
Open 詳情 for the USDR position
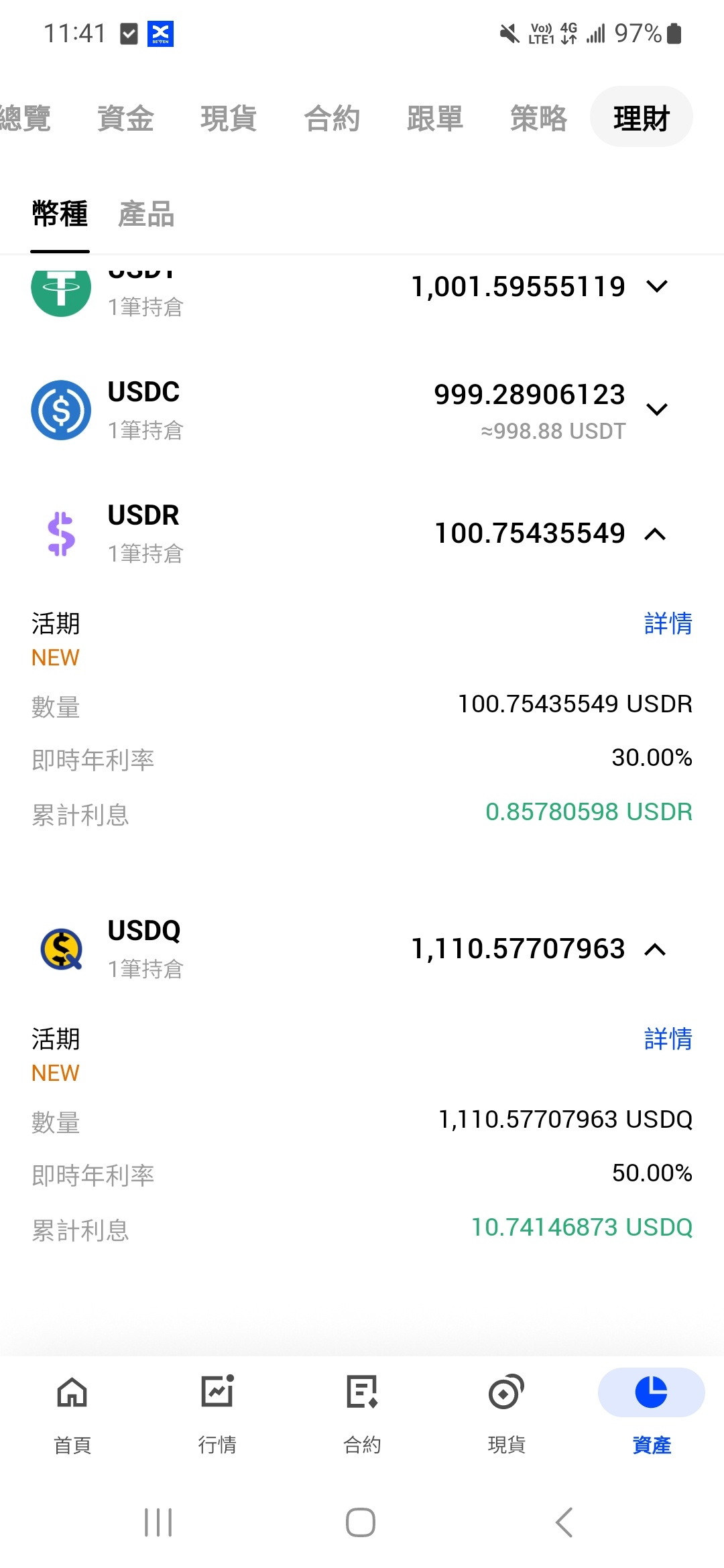(x=668, y=623)
